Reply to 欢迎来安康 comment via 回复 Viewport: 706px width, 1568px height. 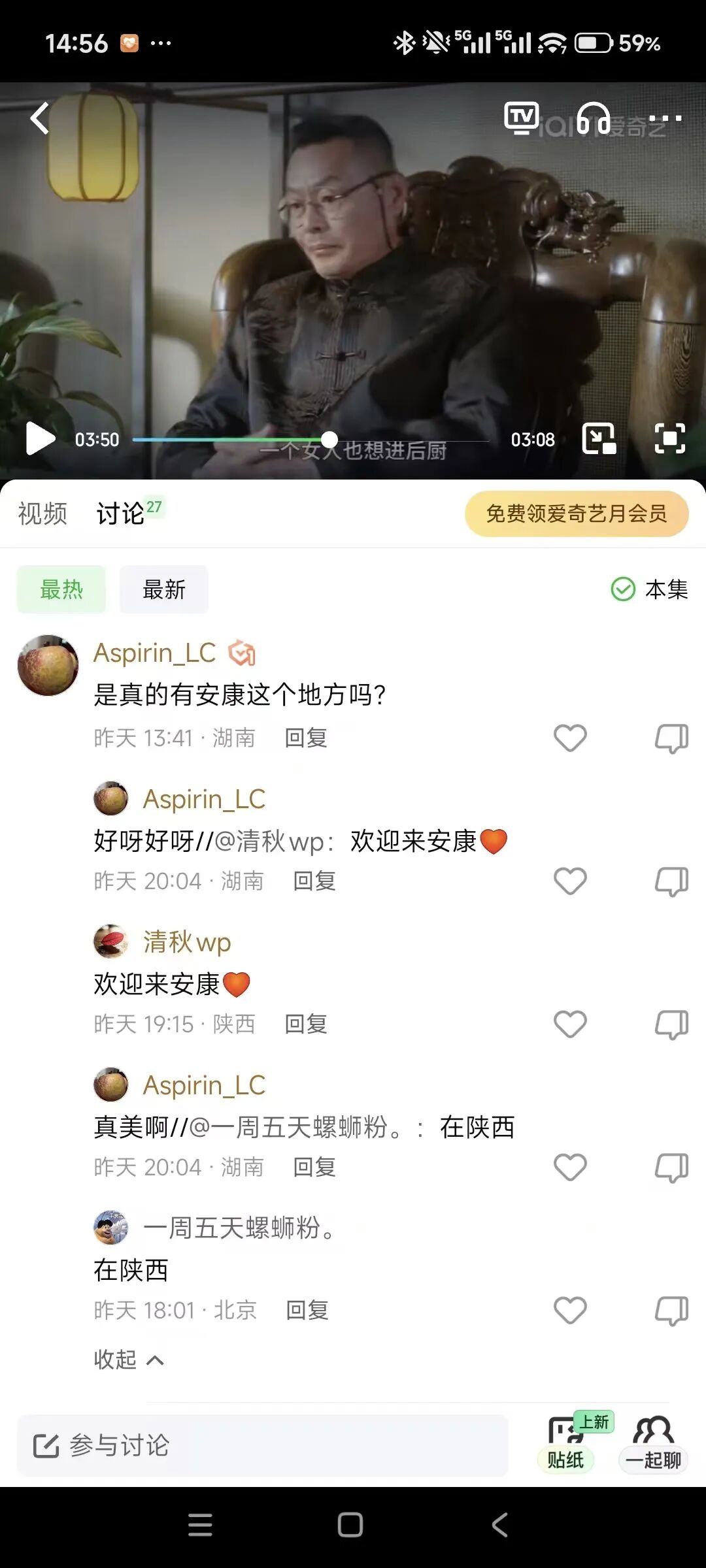click(x=305, y=1024)
